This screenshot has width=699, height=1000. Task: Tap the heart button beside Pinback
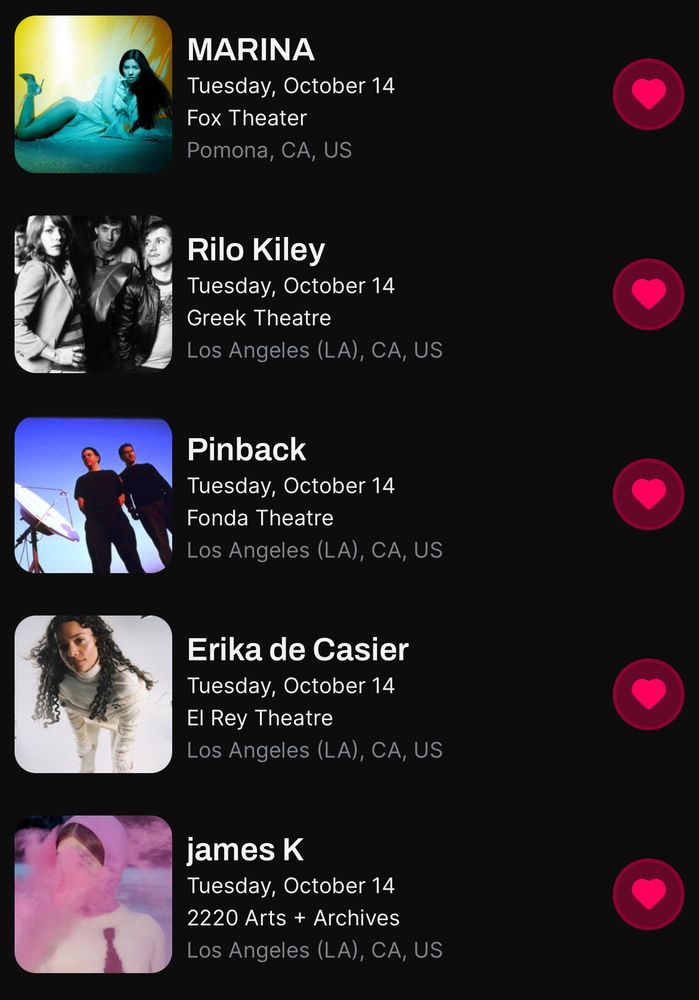coord(648,494)
